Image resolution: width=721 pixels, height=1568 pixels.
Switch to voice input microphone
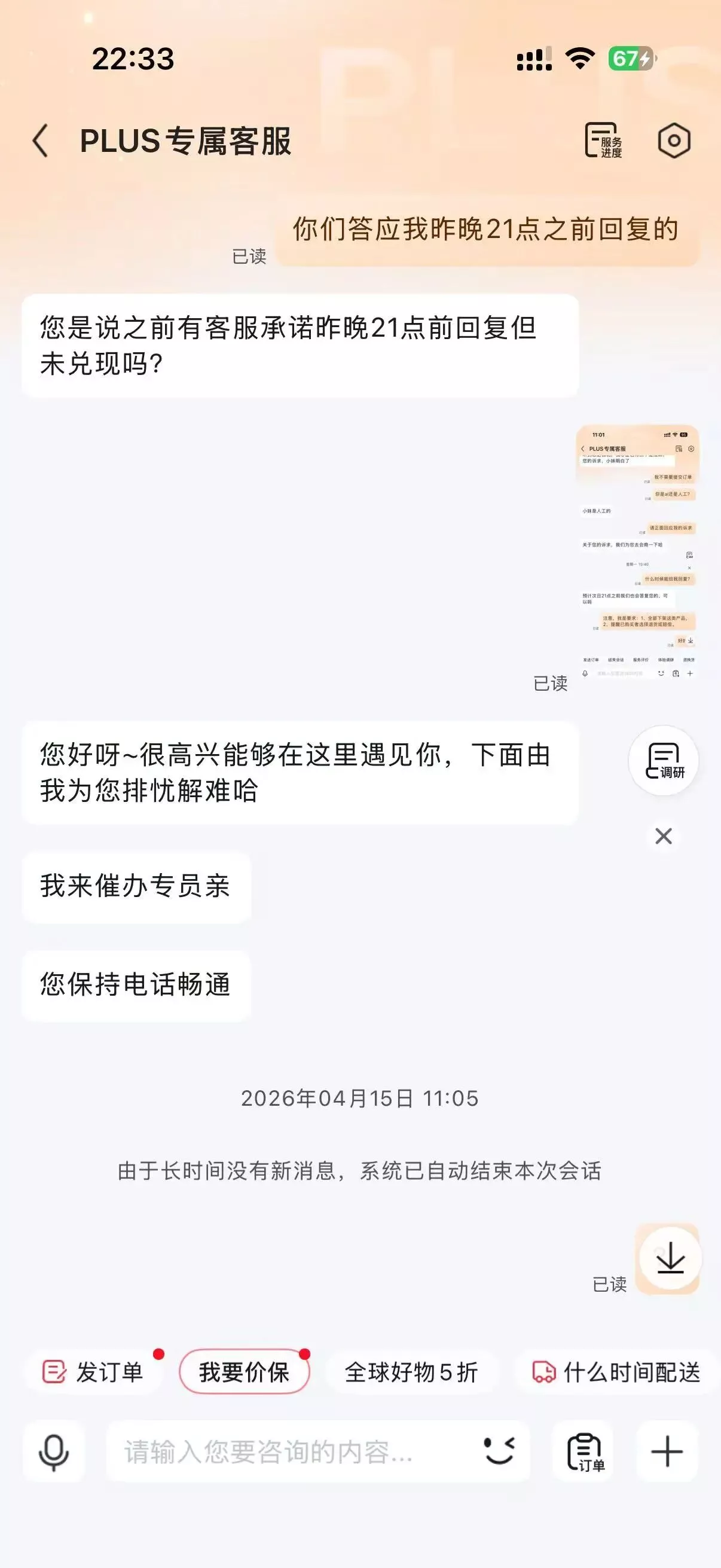tap(54, 1453)
